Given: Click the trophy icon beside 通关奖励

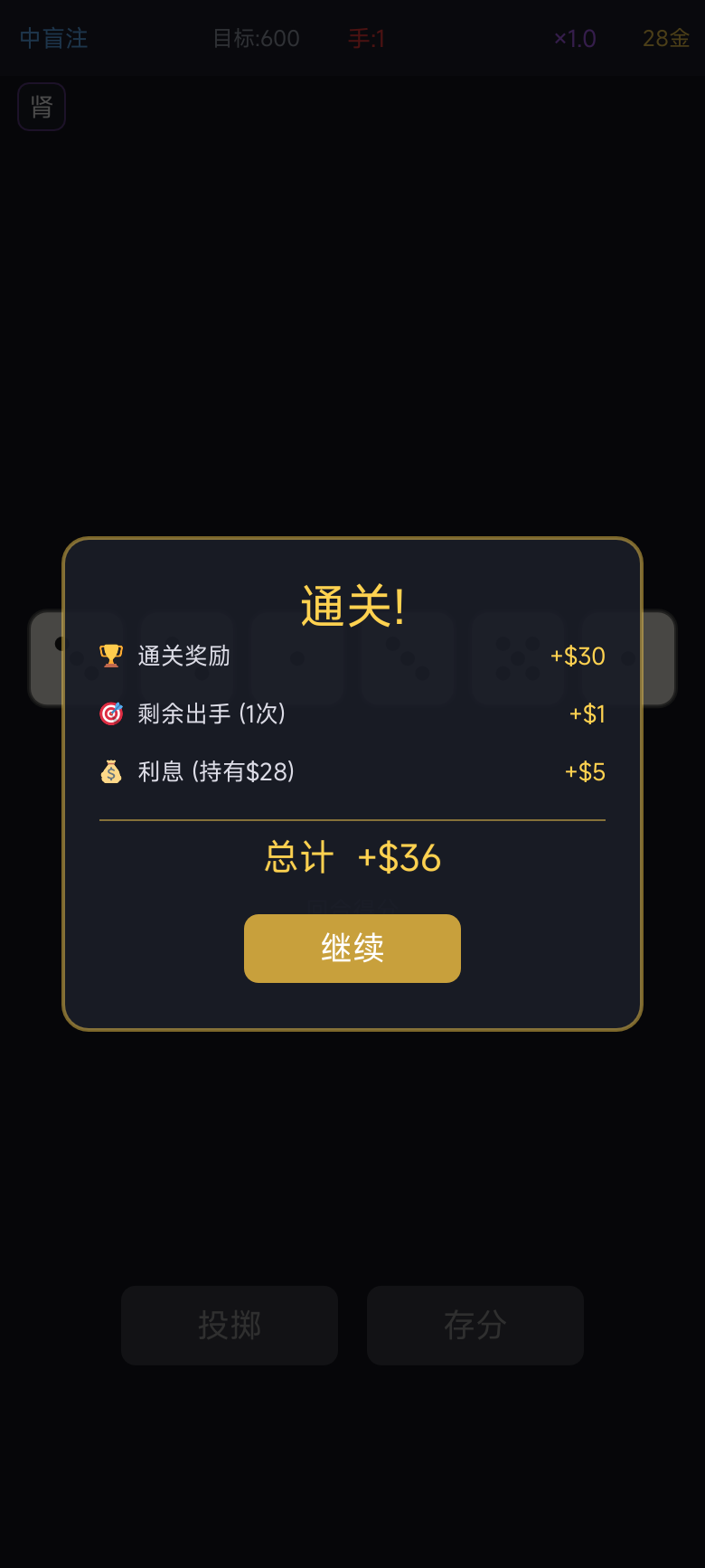Looking at the screenshot, I should click(110, 656).
